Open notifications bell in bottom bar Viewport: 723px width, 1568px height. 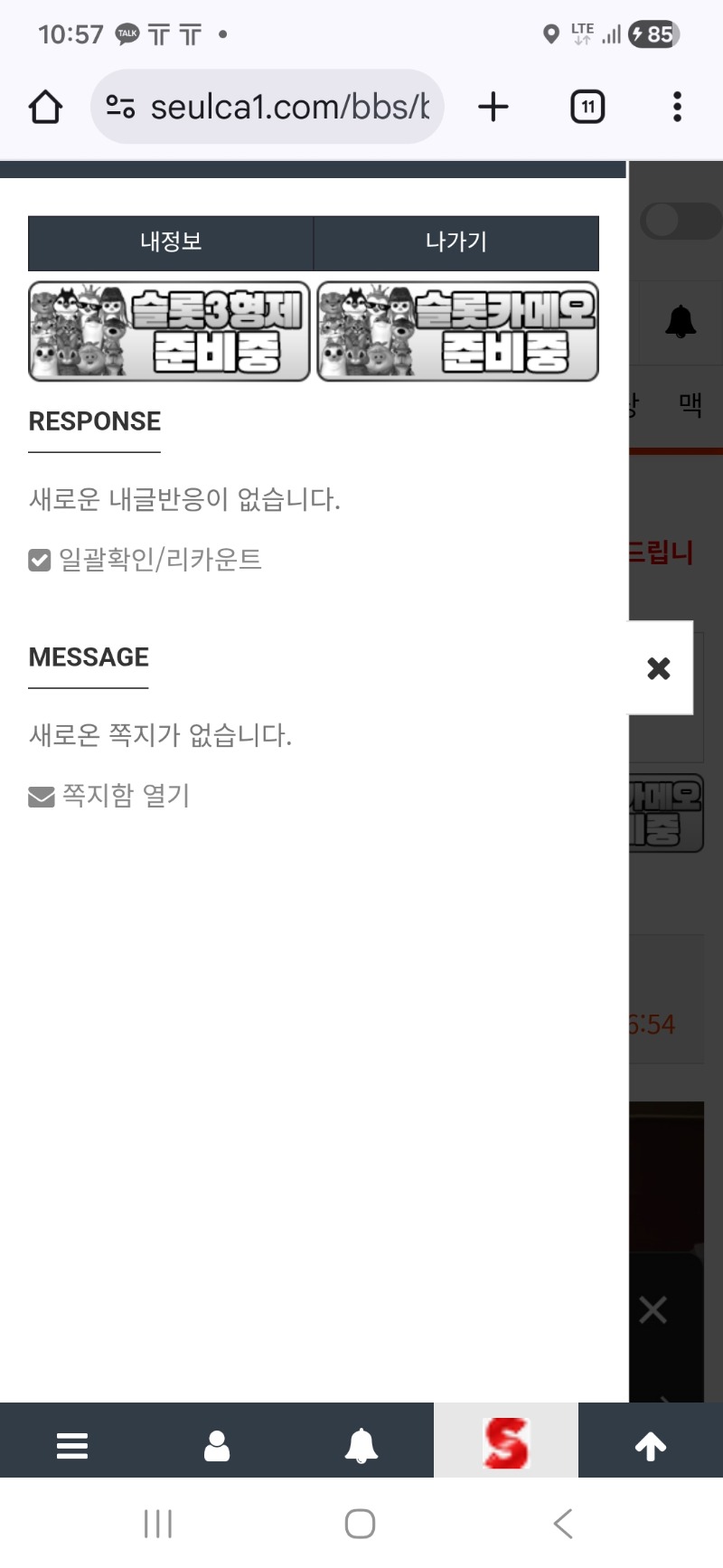point(361,1445)
